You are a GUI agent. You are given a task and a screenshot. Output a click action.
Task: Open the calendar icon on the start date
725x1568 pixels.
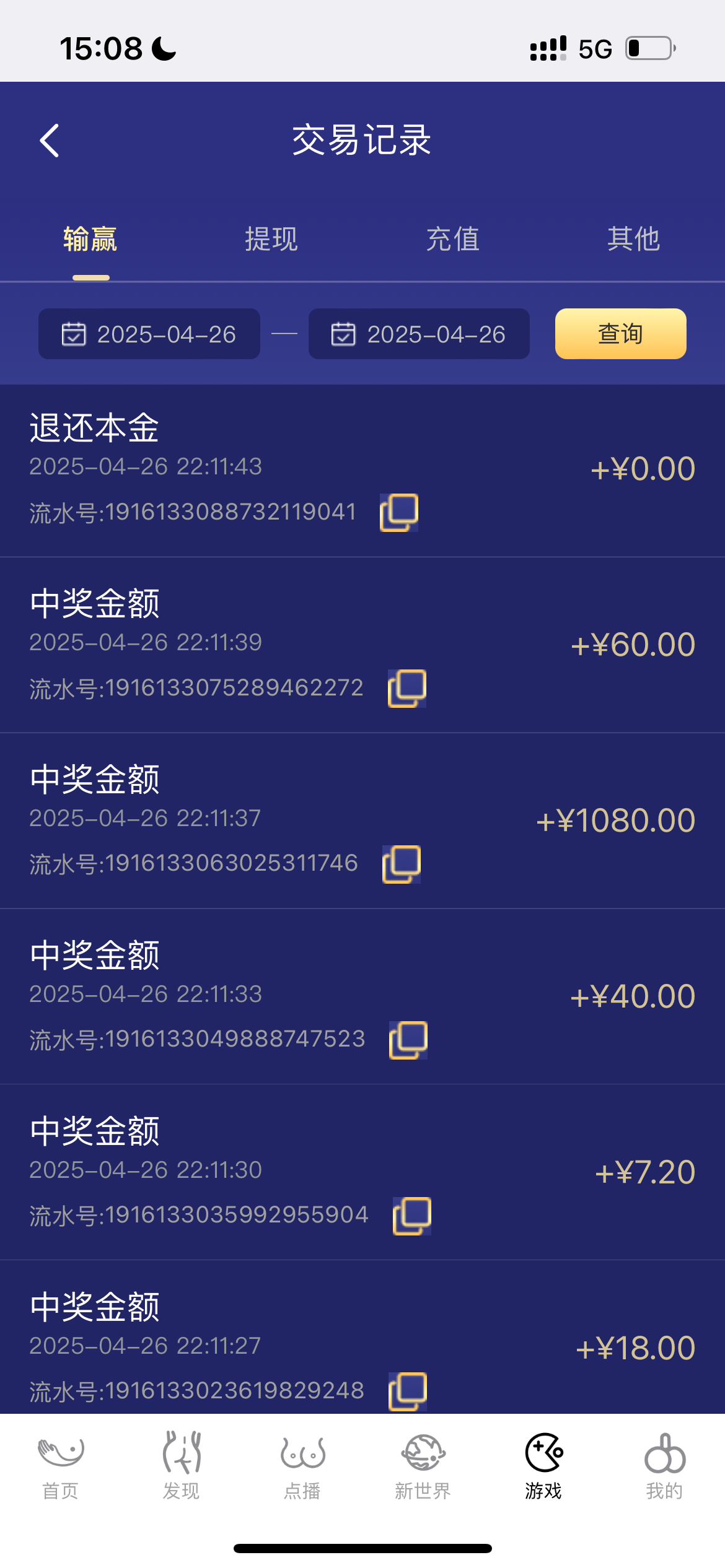(74, 334)
